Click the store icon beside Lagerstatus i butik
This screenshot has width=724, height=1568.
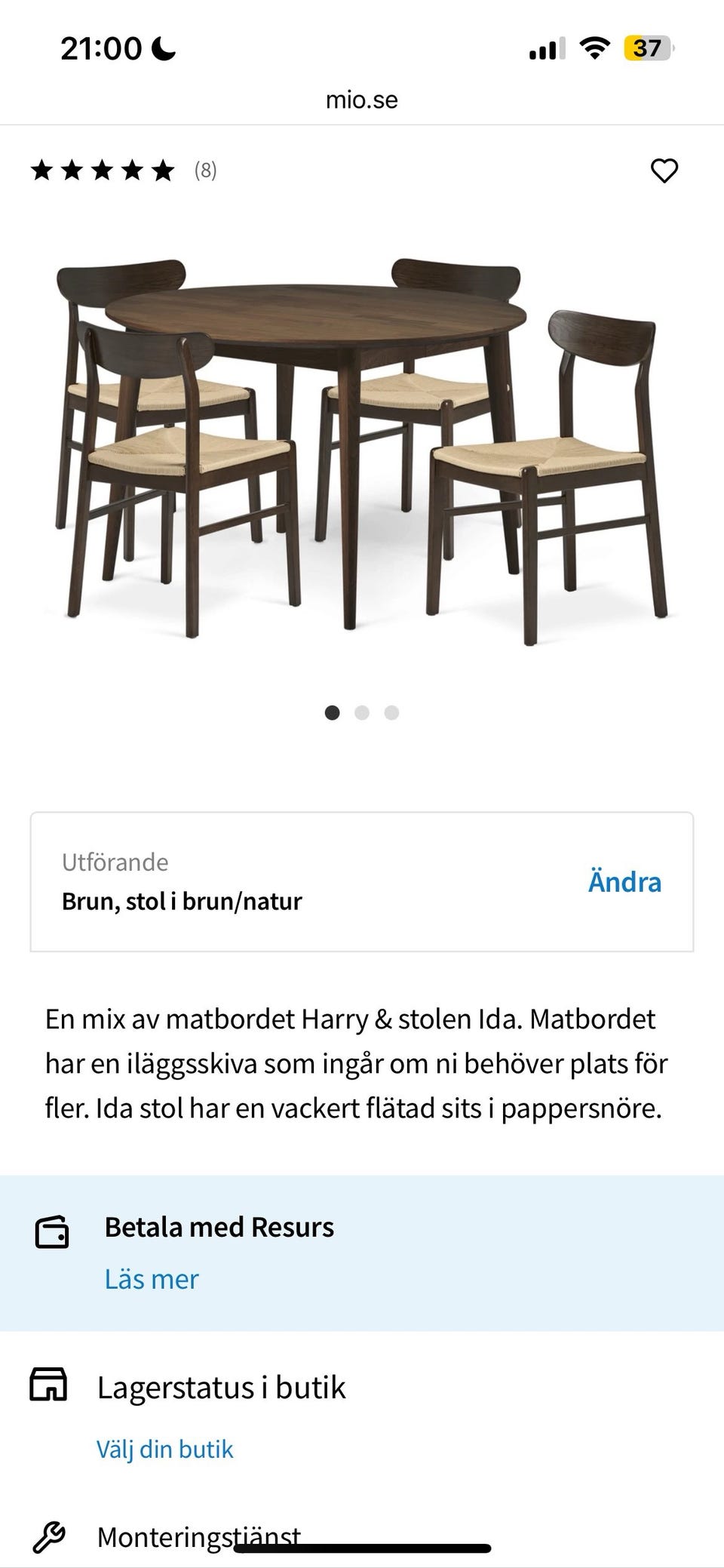(48, 1385)
